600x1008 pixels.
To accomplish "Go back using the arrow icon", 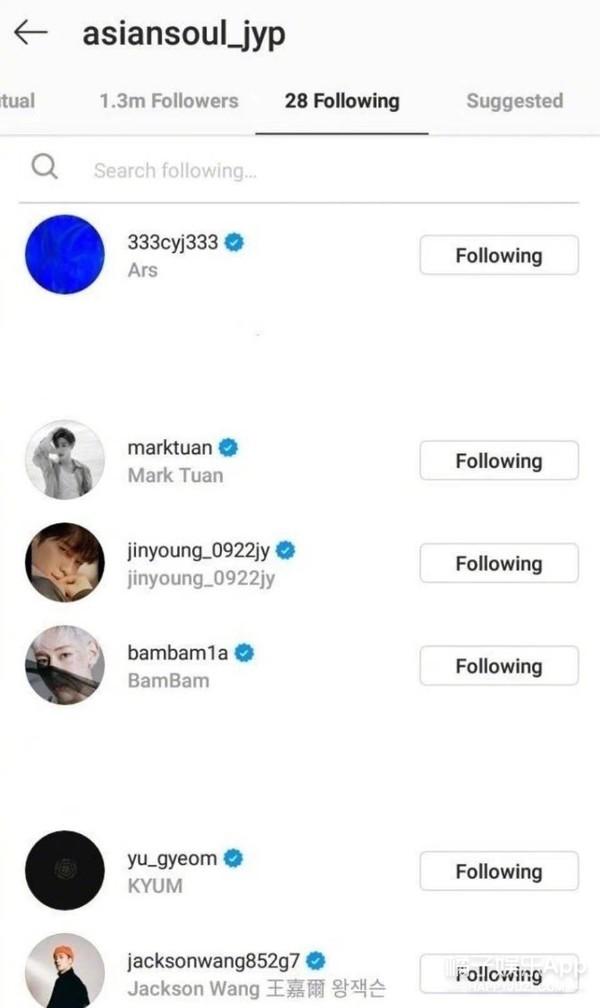I will tap(30, 32).
